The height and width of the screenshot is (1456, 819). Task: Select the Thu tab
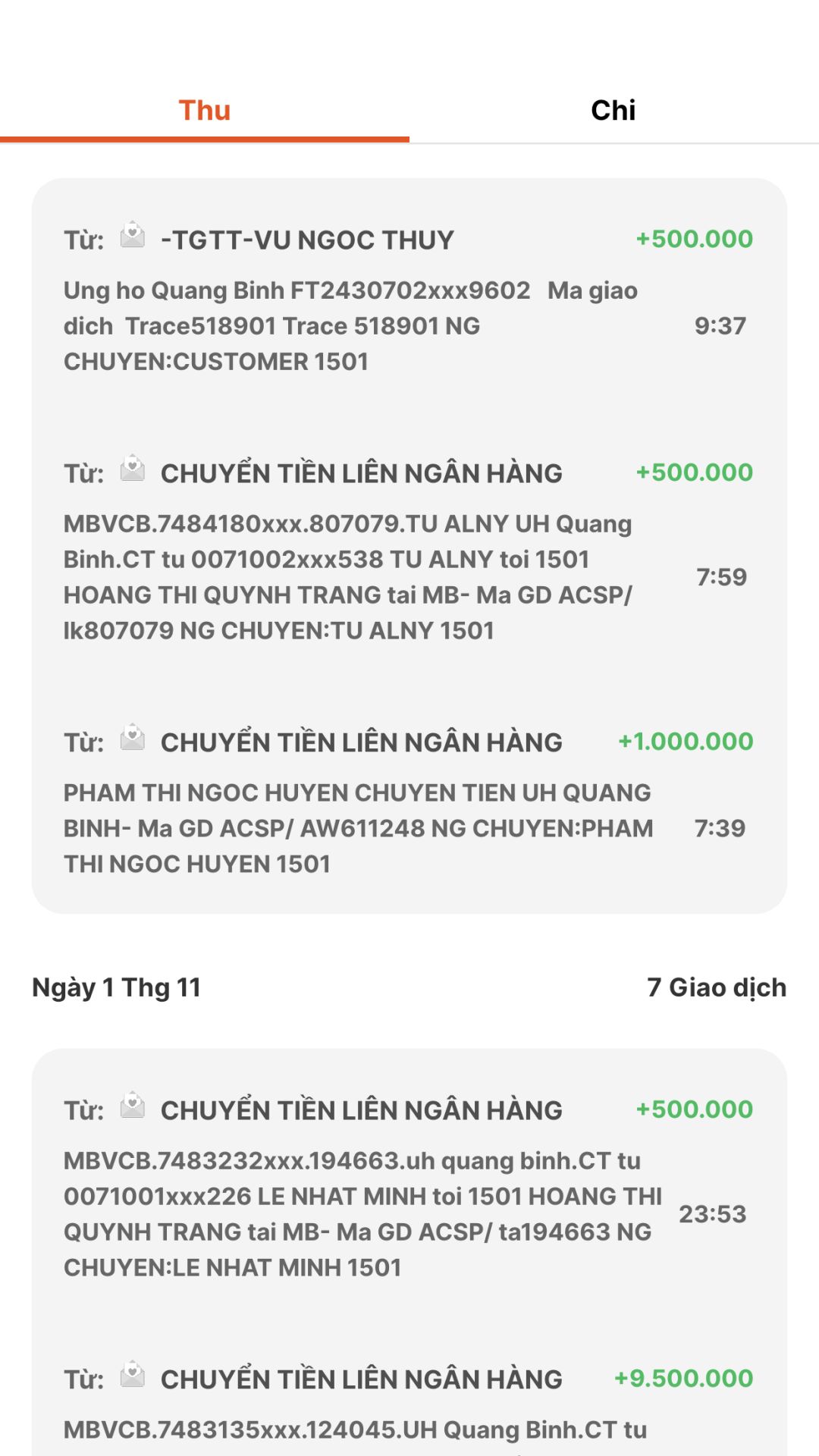coord(205,111)
